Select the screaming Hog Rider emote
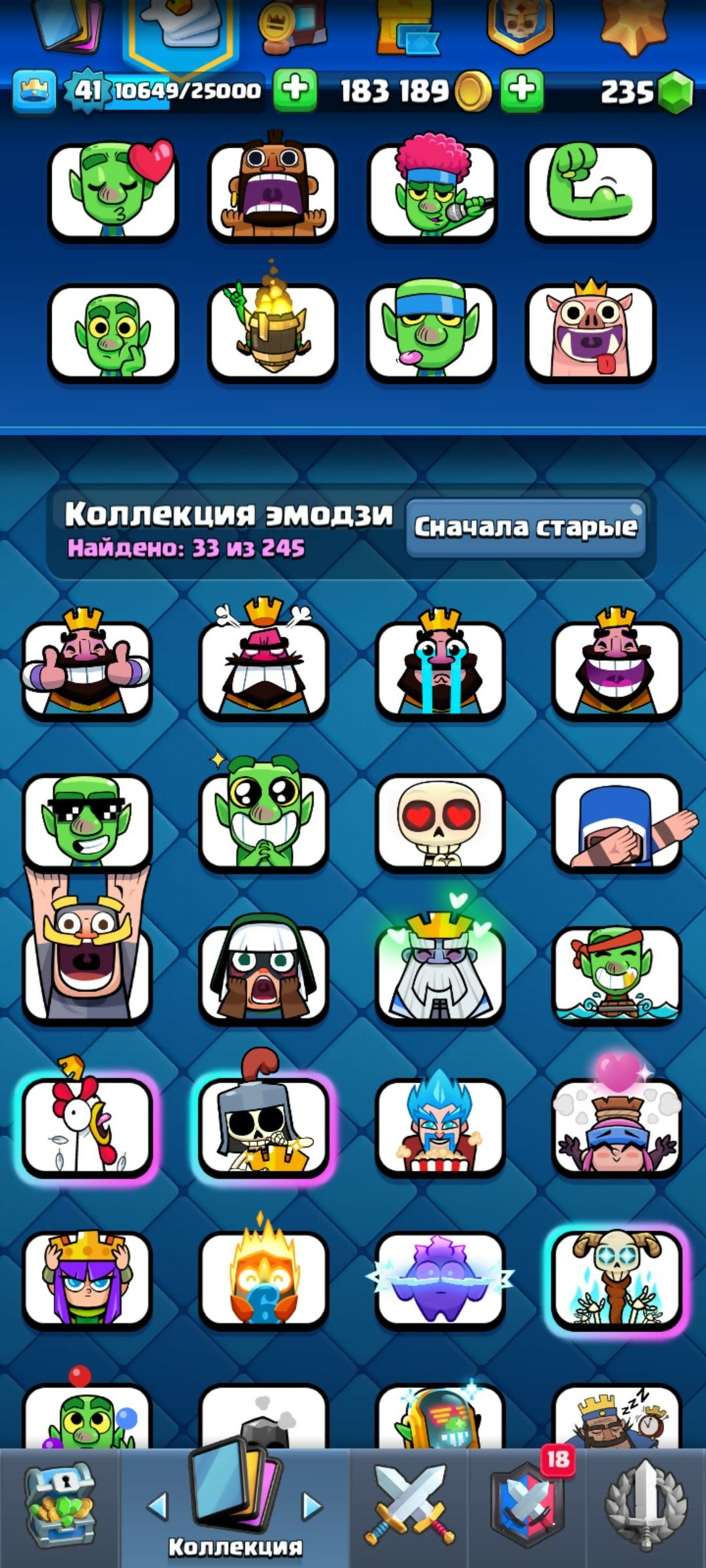 tap(273, 191)
